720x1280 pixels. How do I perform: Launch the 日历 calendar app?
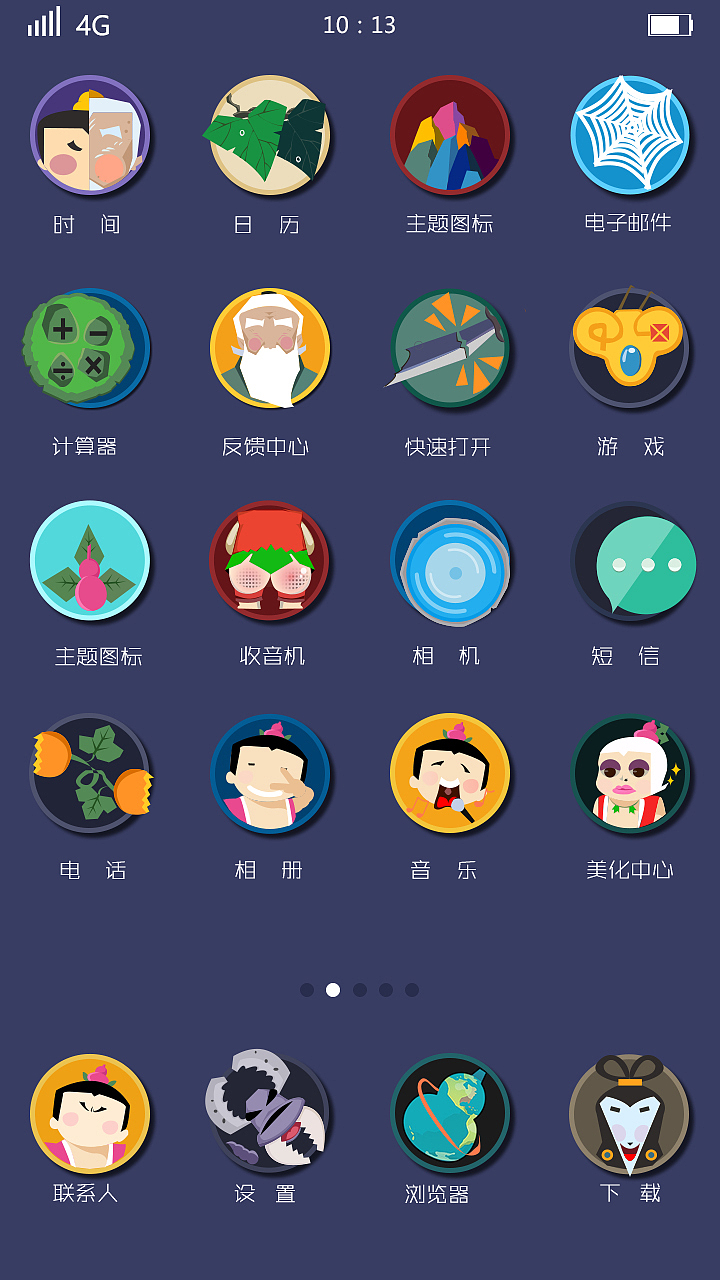click(x=270, y=135)
